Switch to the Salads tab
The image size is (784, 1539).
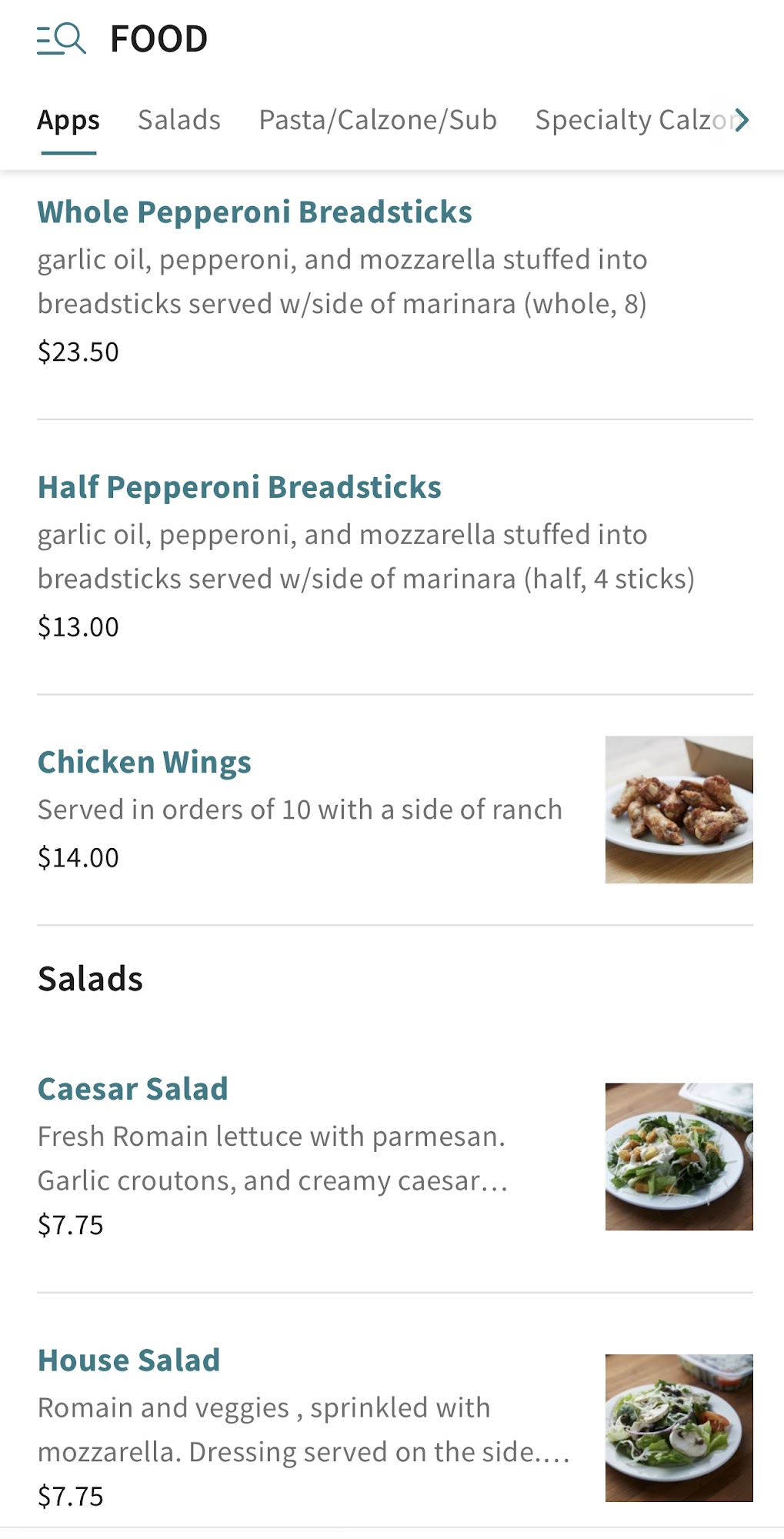179,121
